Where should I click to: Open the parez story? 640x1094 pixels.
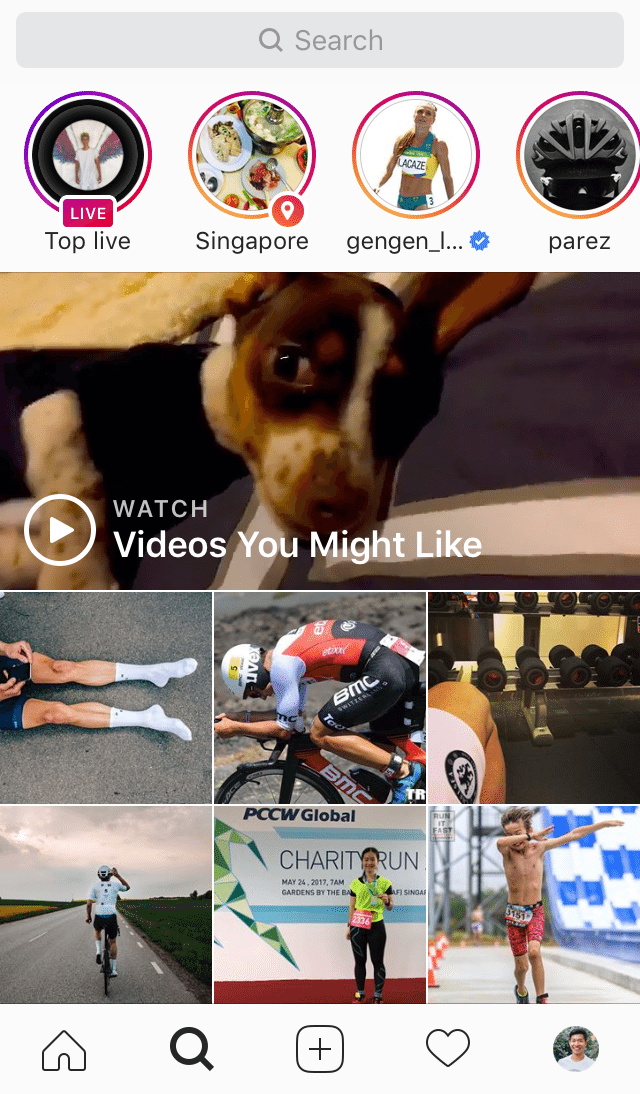coord(580,155)
